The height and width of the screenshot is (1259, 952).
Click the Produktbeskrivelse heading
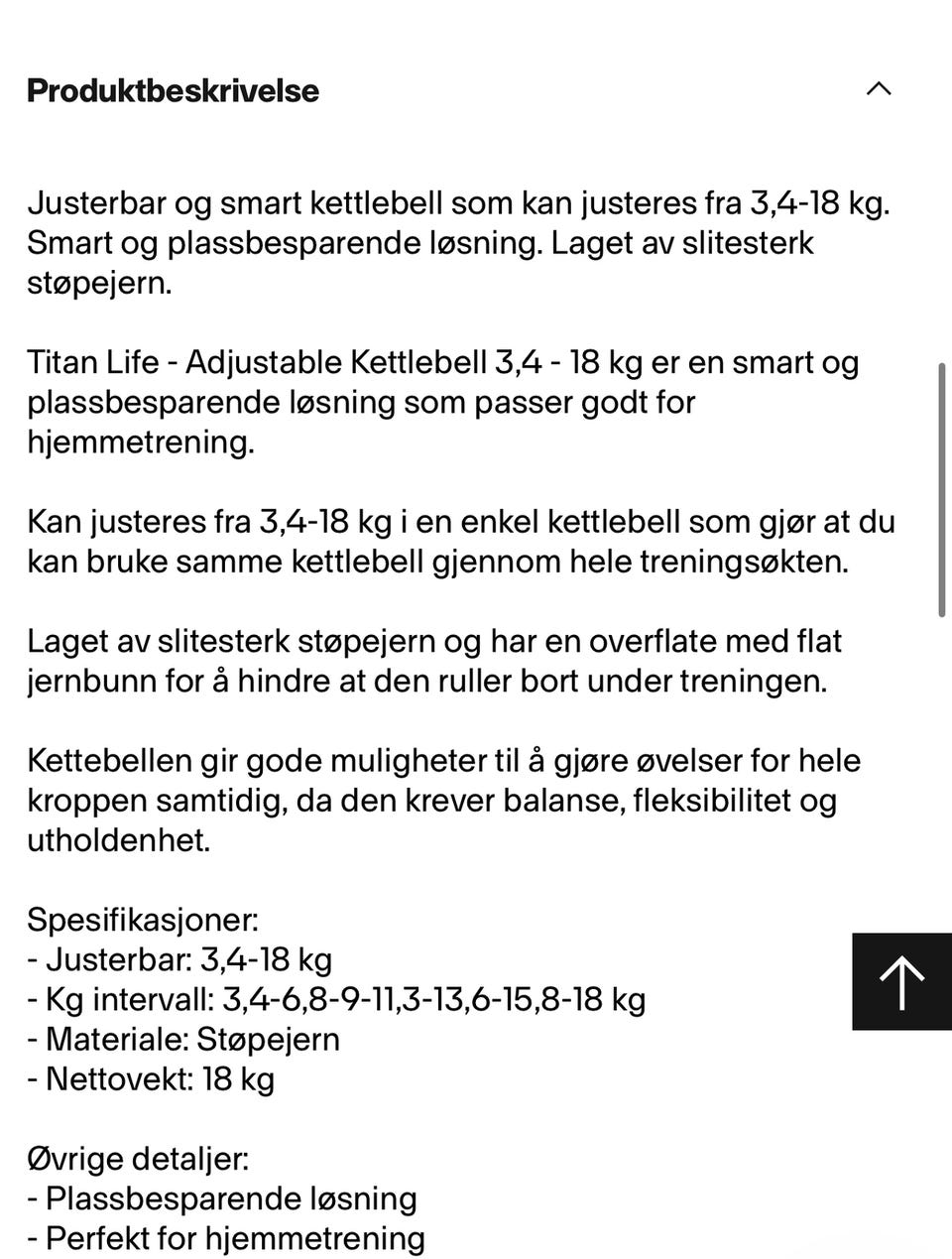click(x=173, y=90)
